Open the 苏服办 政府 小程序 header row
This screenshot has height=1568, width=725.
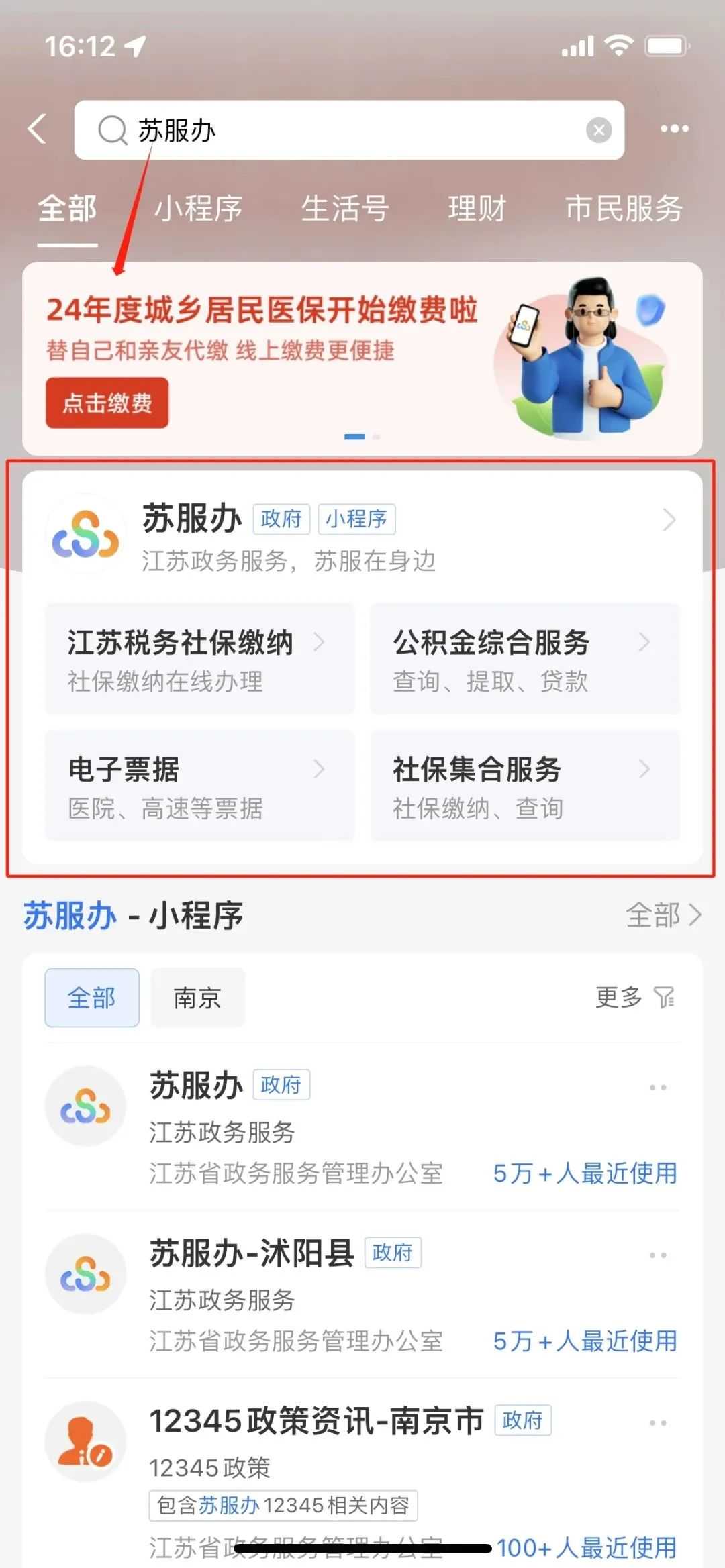(362, 535)
